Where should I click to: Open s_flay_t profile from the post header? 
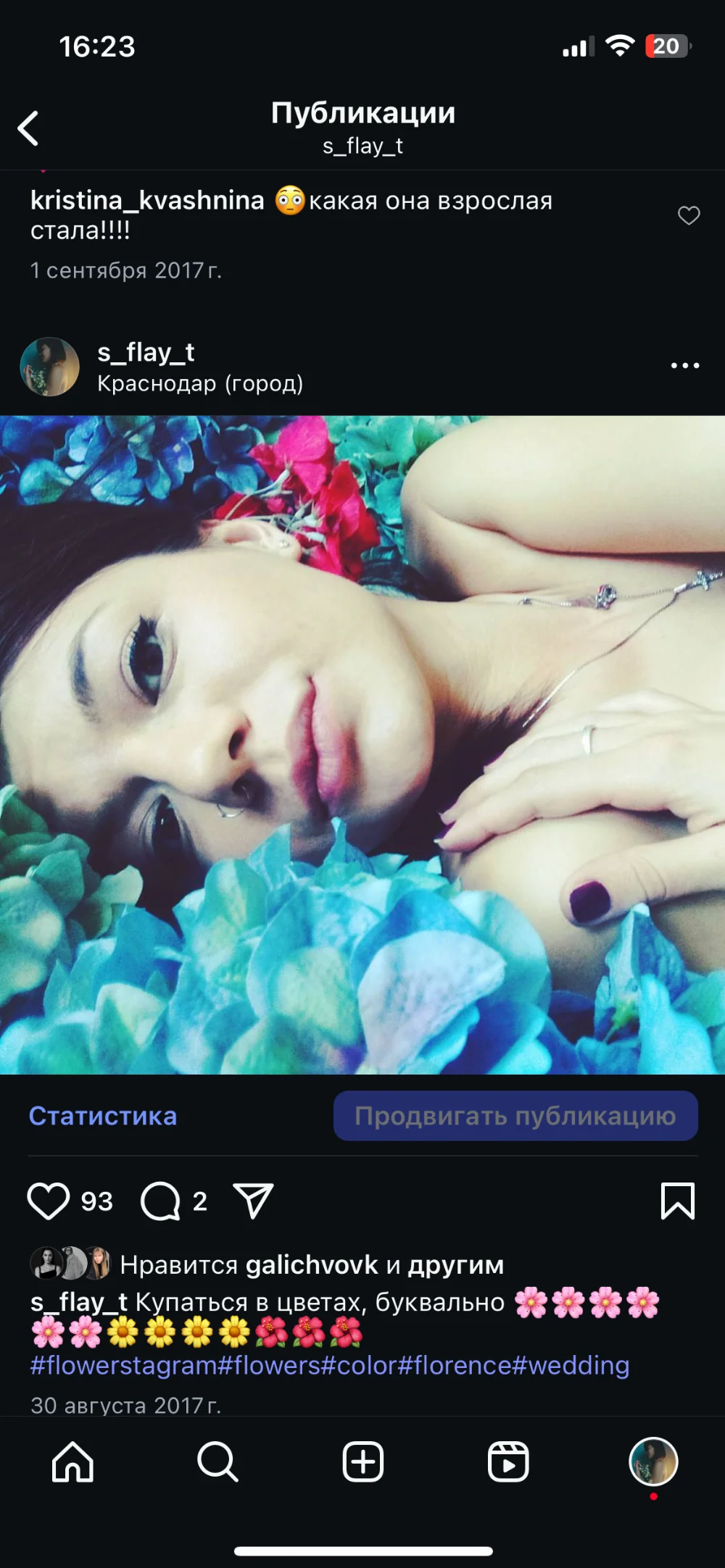146,352
